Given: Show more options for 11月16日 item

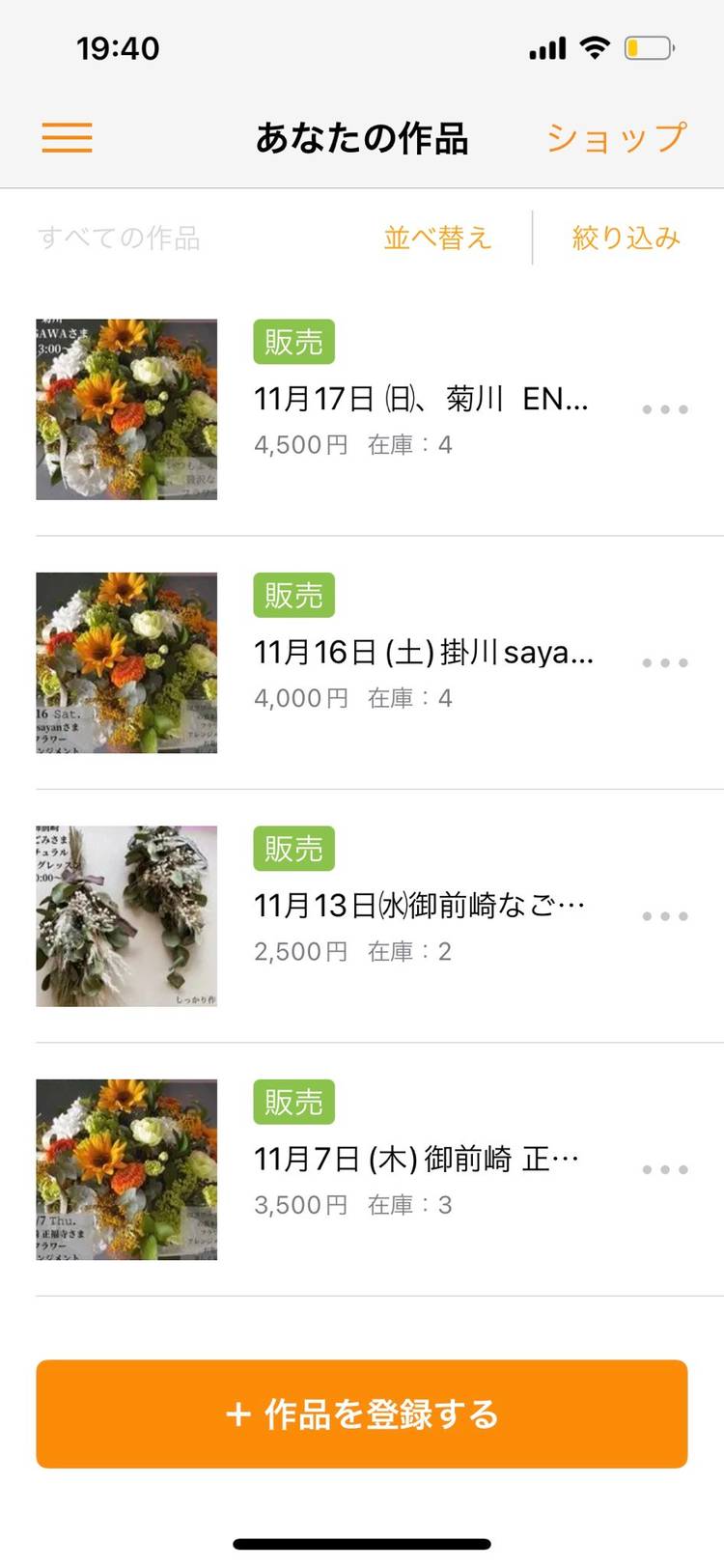Looking at the screenshot, I should pyautogui.click(x=665, y=663).
